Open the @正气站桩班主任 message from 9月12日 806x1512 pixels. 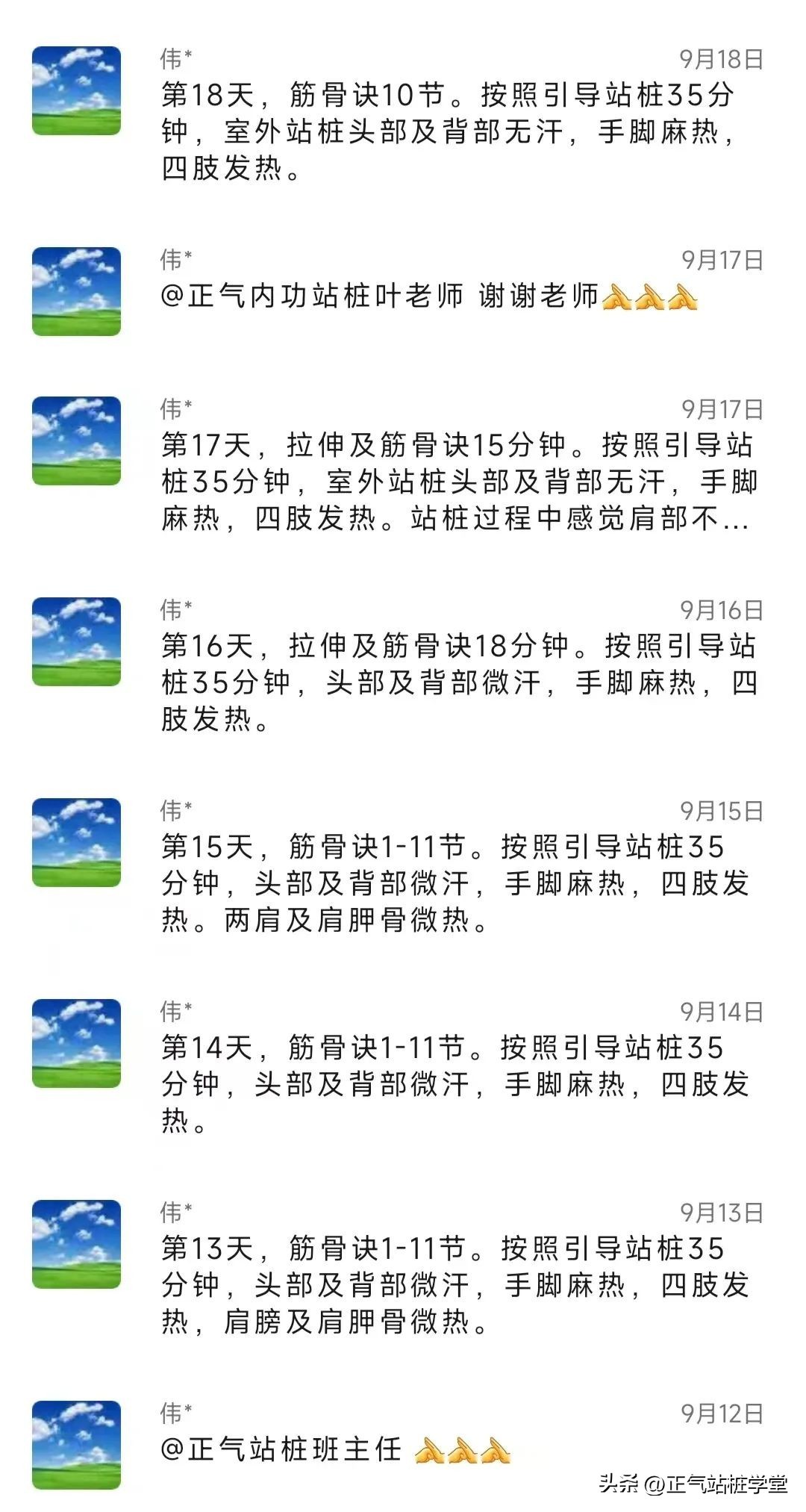tap(336, 1449)
